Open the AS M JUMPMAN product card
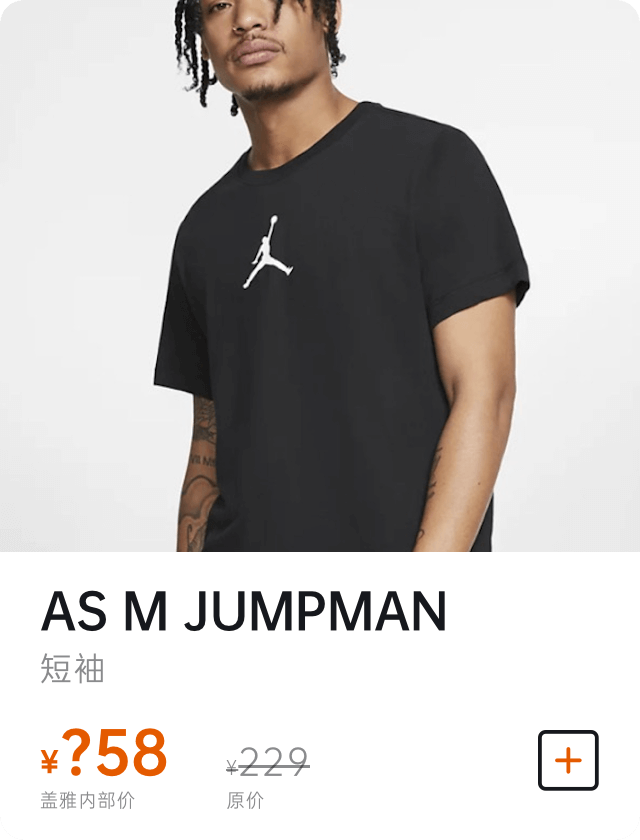The image size is (640, 840). [320, 300]
